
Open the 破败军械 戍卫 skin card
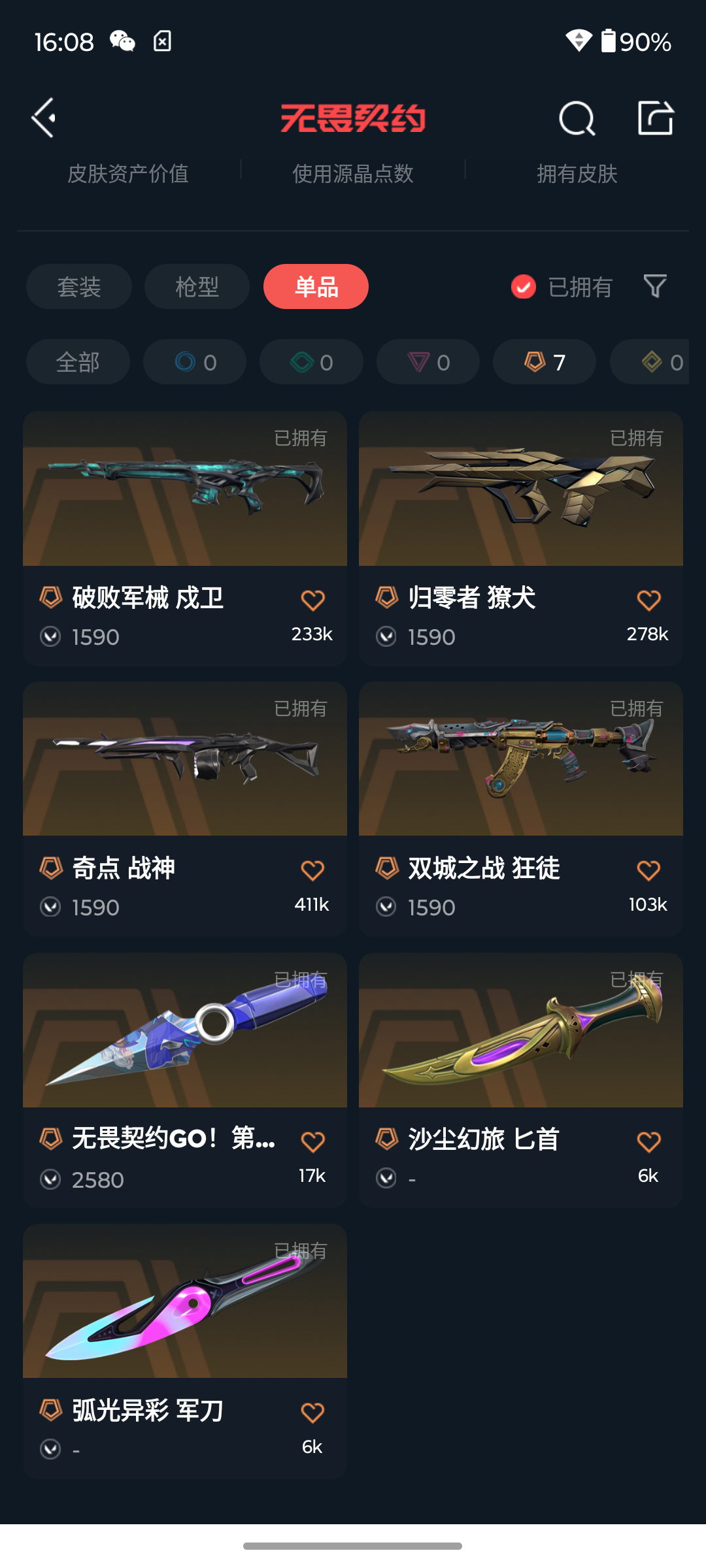[x=185, y=538]
